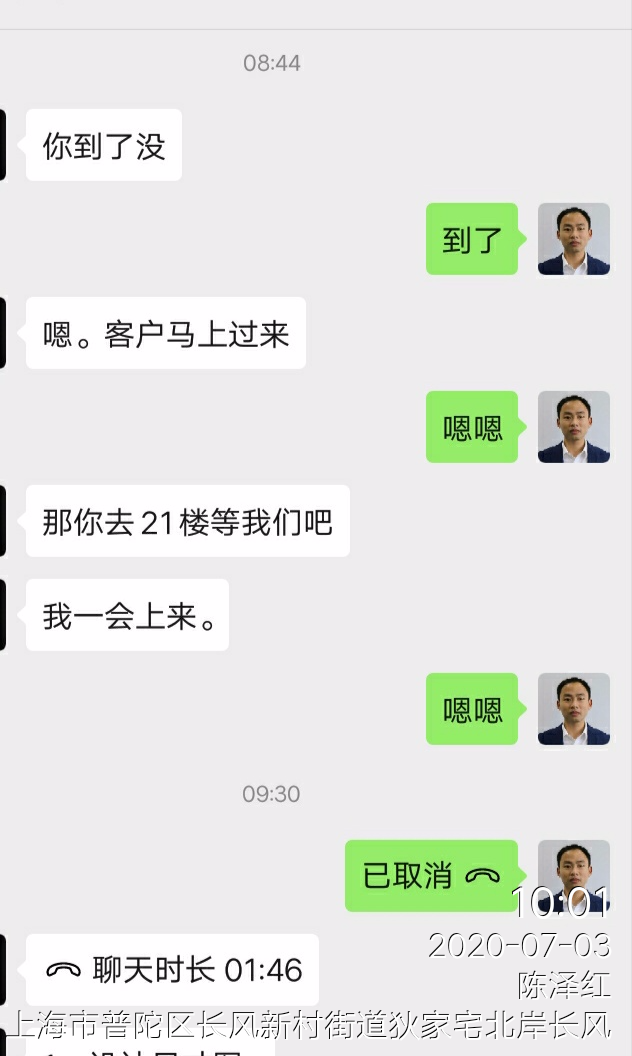Call back from the 聊天时长 01:46 bubble

(x=172, y=969)
